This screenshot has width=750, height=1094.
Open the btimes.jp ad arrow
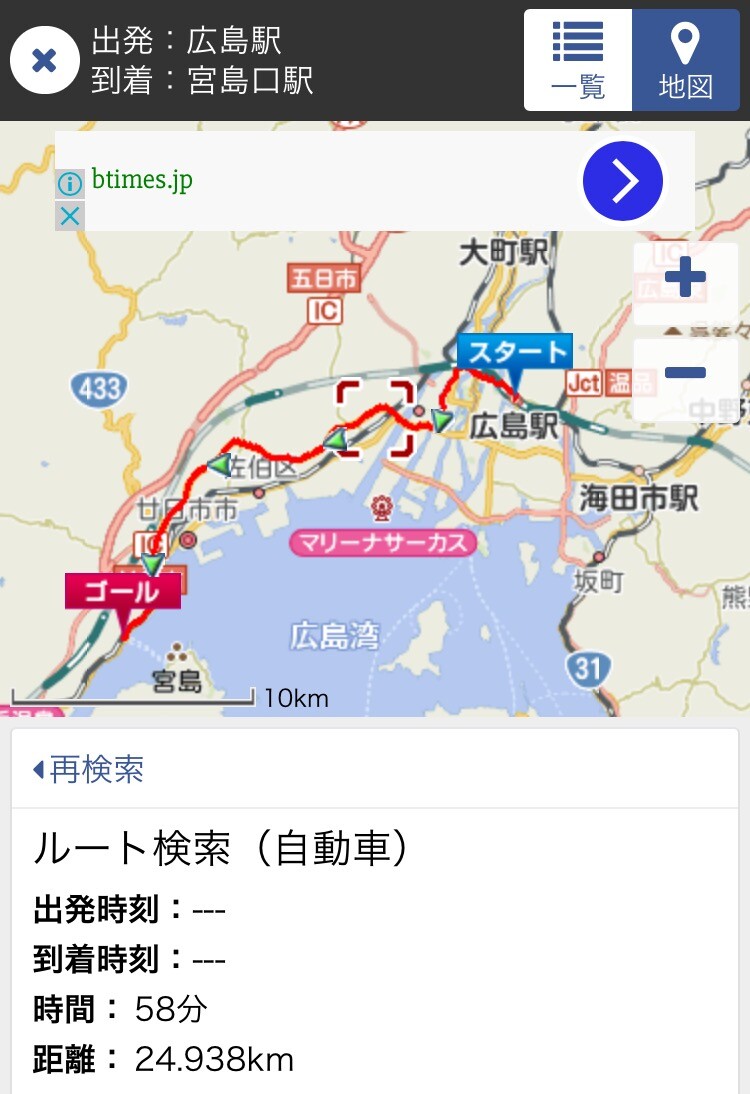tap(623, 181)
